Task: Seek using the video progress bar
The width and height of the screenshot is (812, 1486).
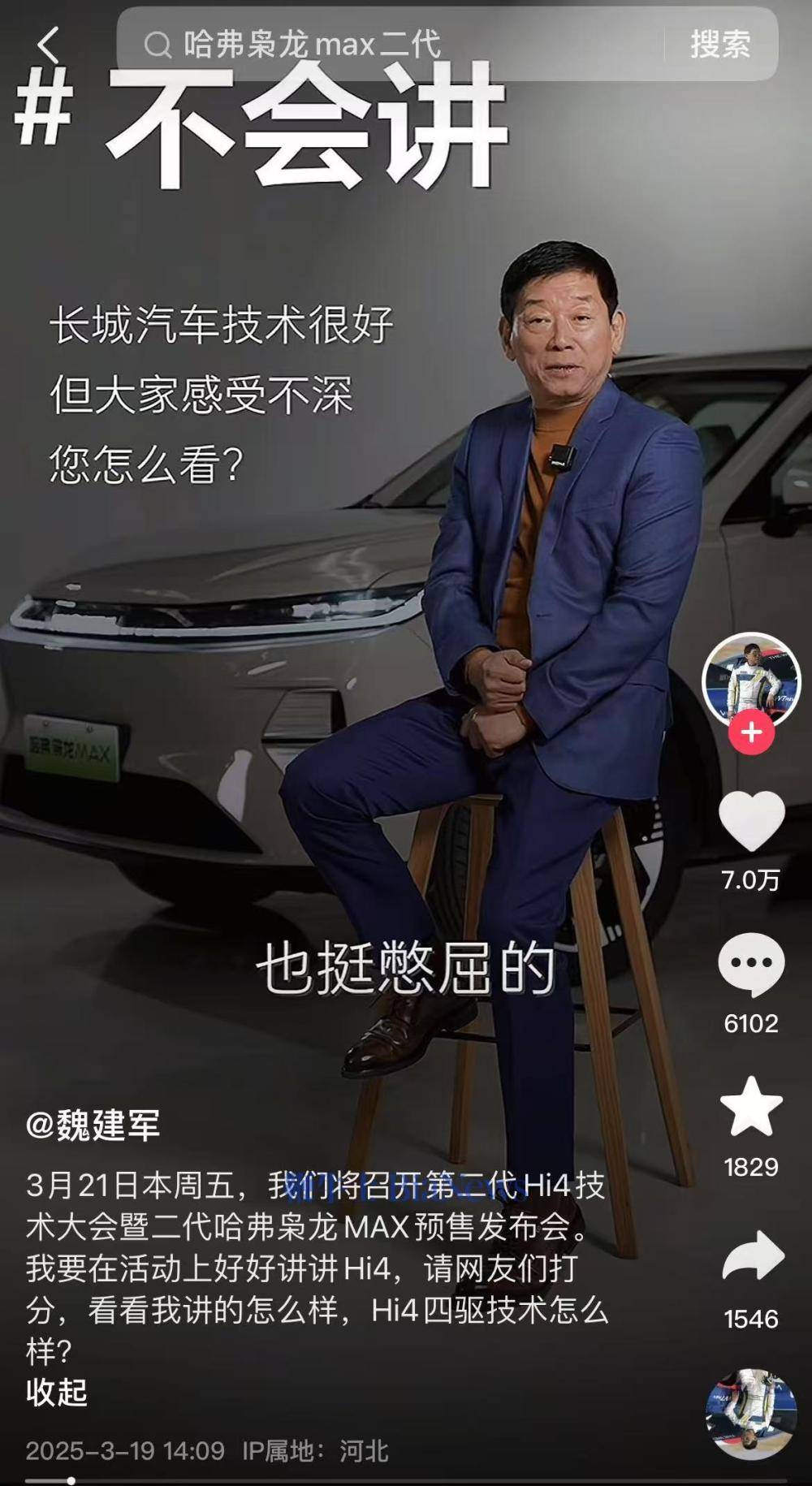Action: (x=406, y=1480)
